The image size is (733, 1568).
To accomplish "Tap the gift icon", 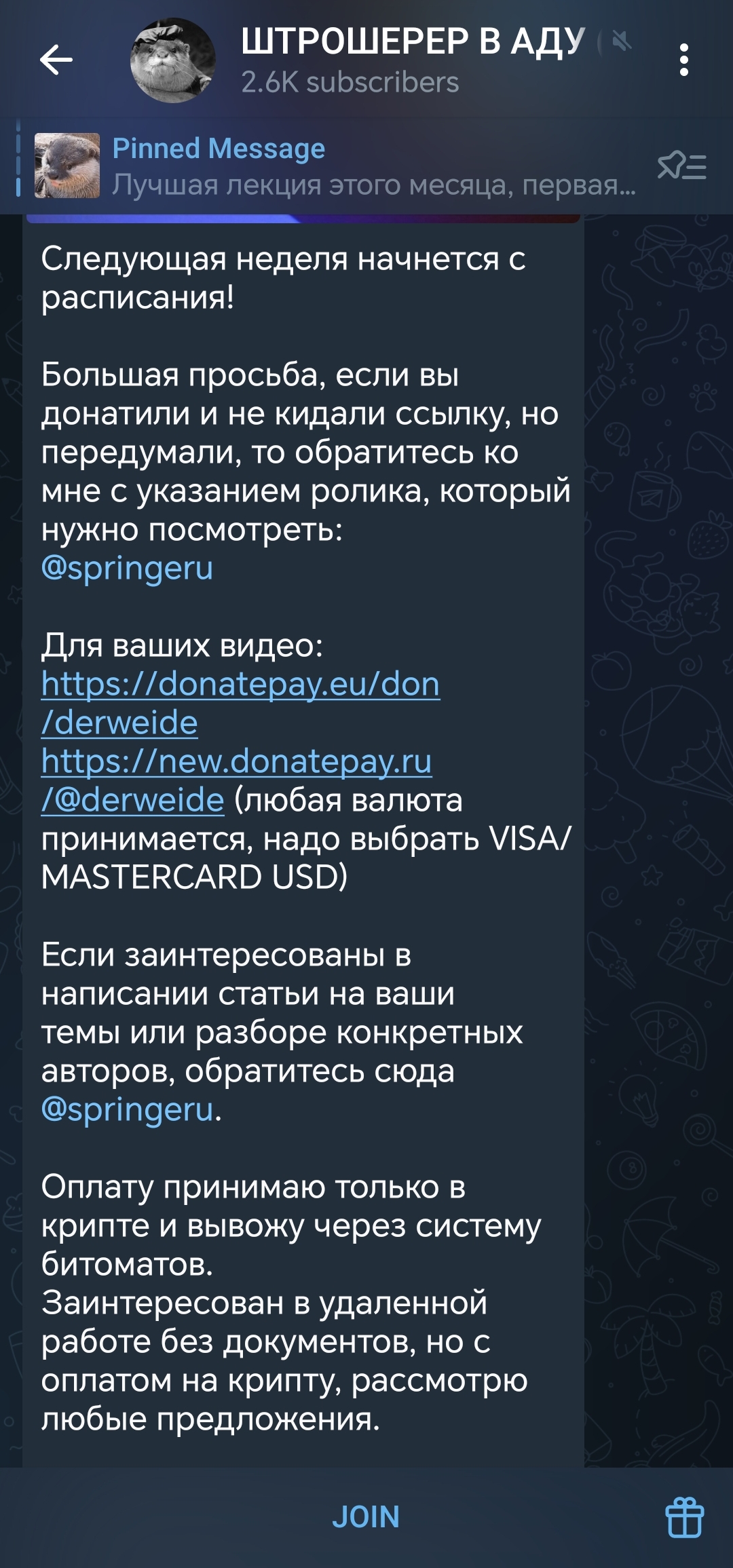I will point(684,1517).
